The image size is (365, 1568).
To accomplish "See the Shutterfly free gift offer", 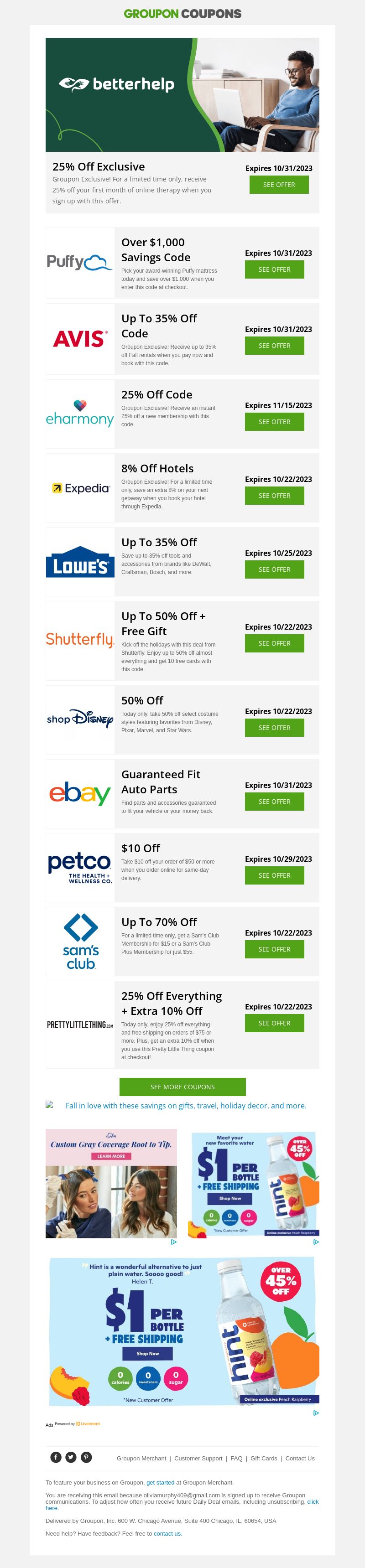I will click(274, 643).
